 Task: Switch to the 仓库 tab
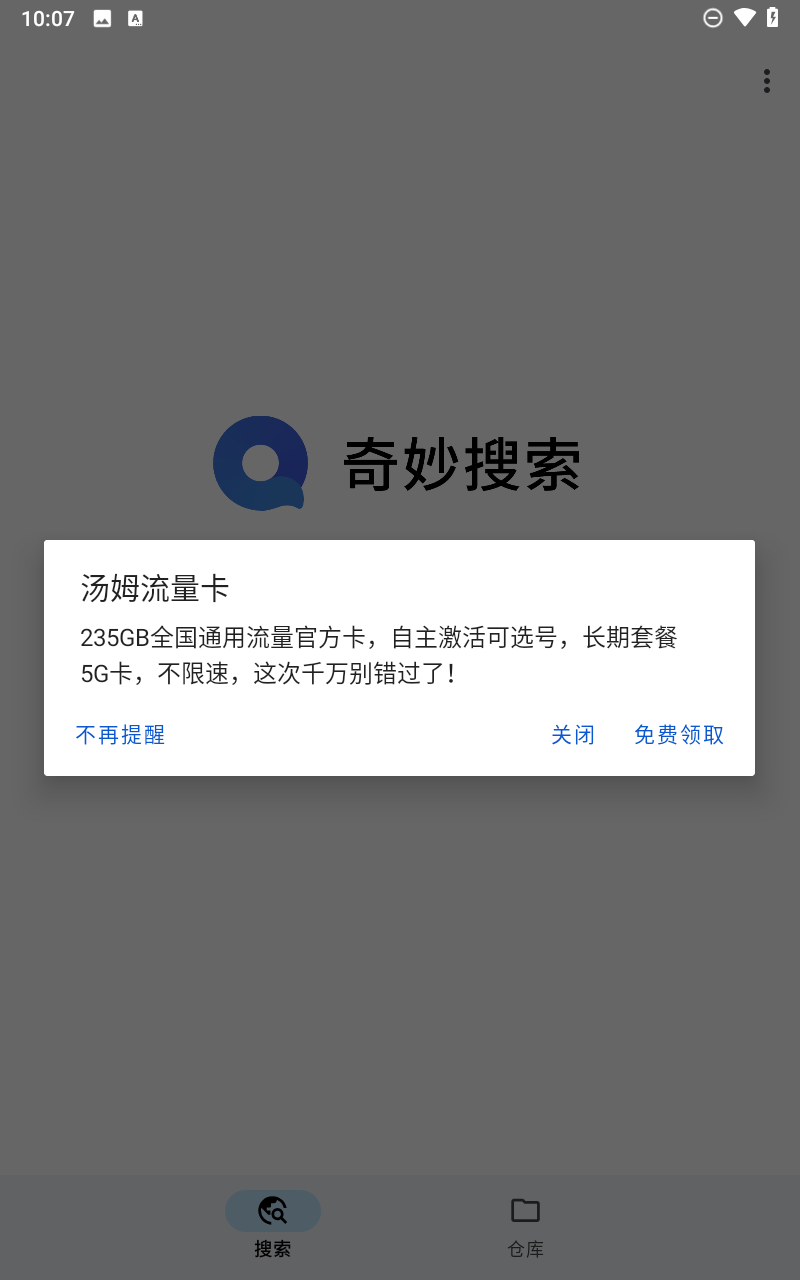pyautogui.click(x=525, y=1226)
